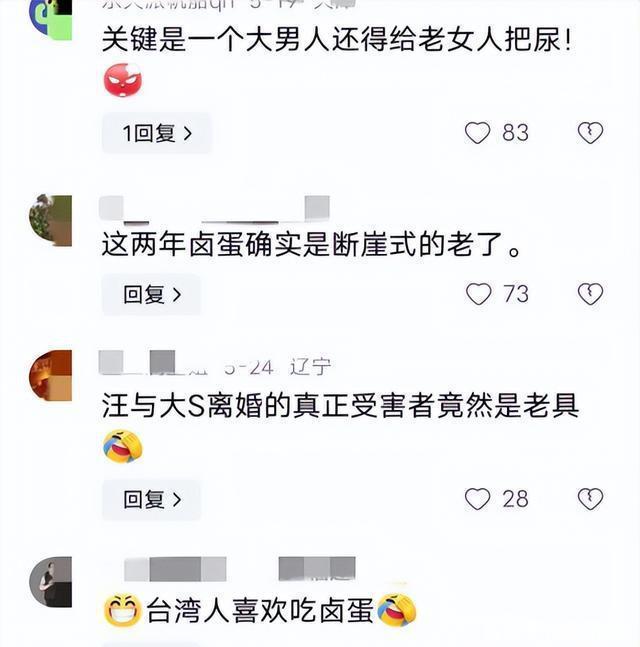This screenshot has height=647, width=640.
Task: Open avatar of the 辽宁 commenter
Action: (51, 375)
